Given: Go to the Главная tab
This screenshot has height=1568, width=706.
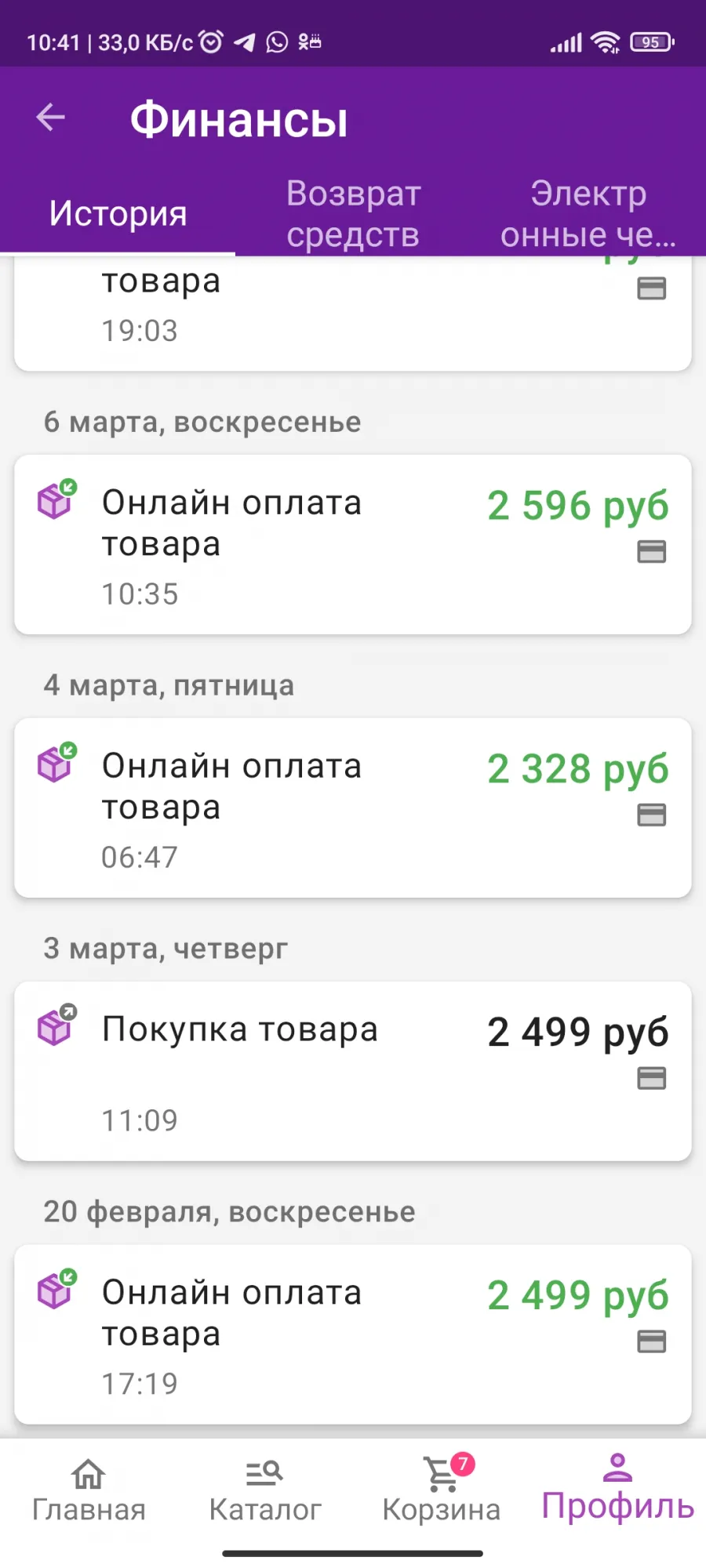Looking at the screenshot, I should pyautogui.click(x=89, y=1490).
